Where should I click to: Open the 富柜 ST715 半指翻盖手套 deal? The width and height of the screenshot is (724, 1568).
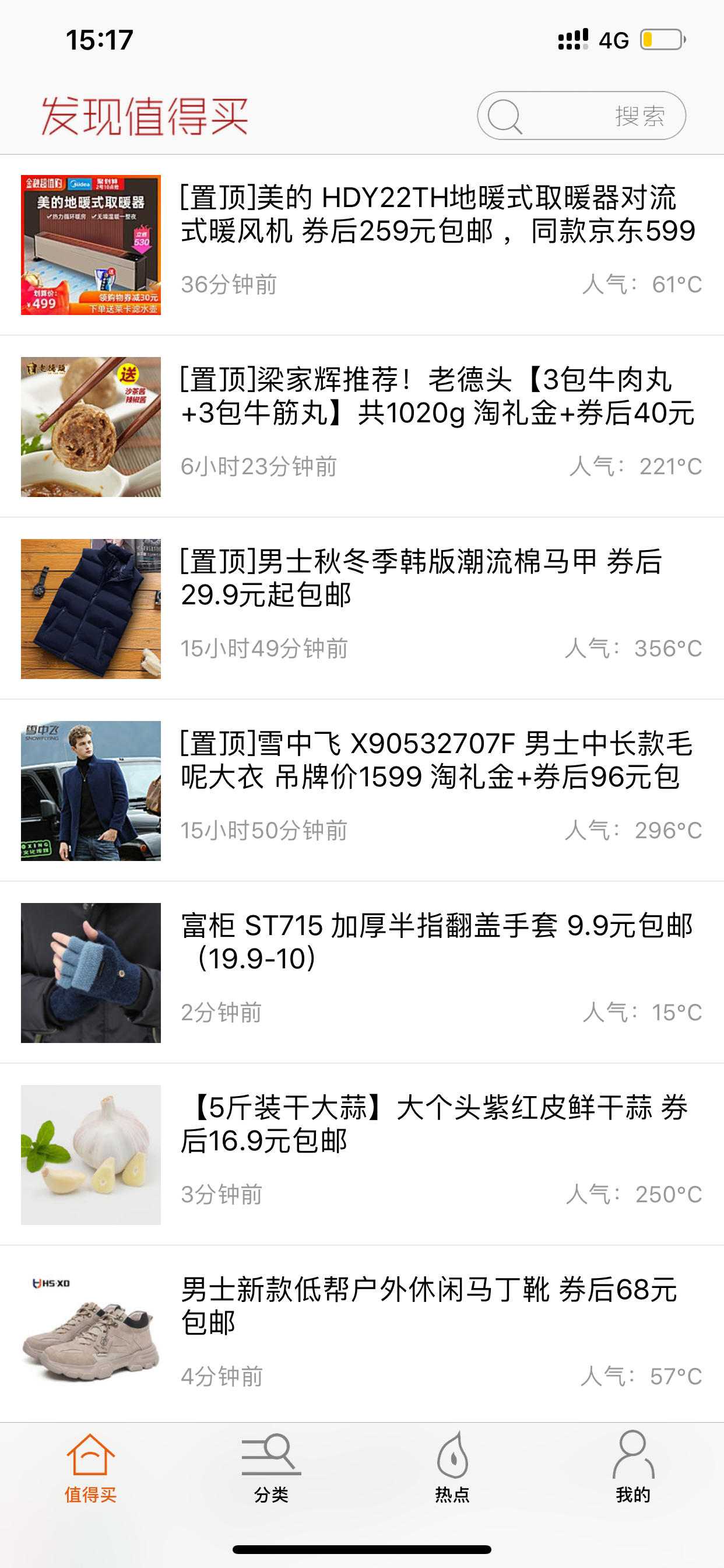(362, 972)
